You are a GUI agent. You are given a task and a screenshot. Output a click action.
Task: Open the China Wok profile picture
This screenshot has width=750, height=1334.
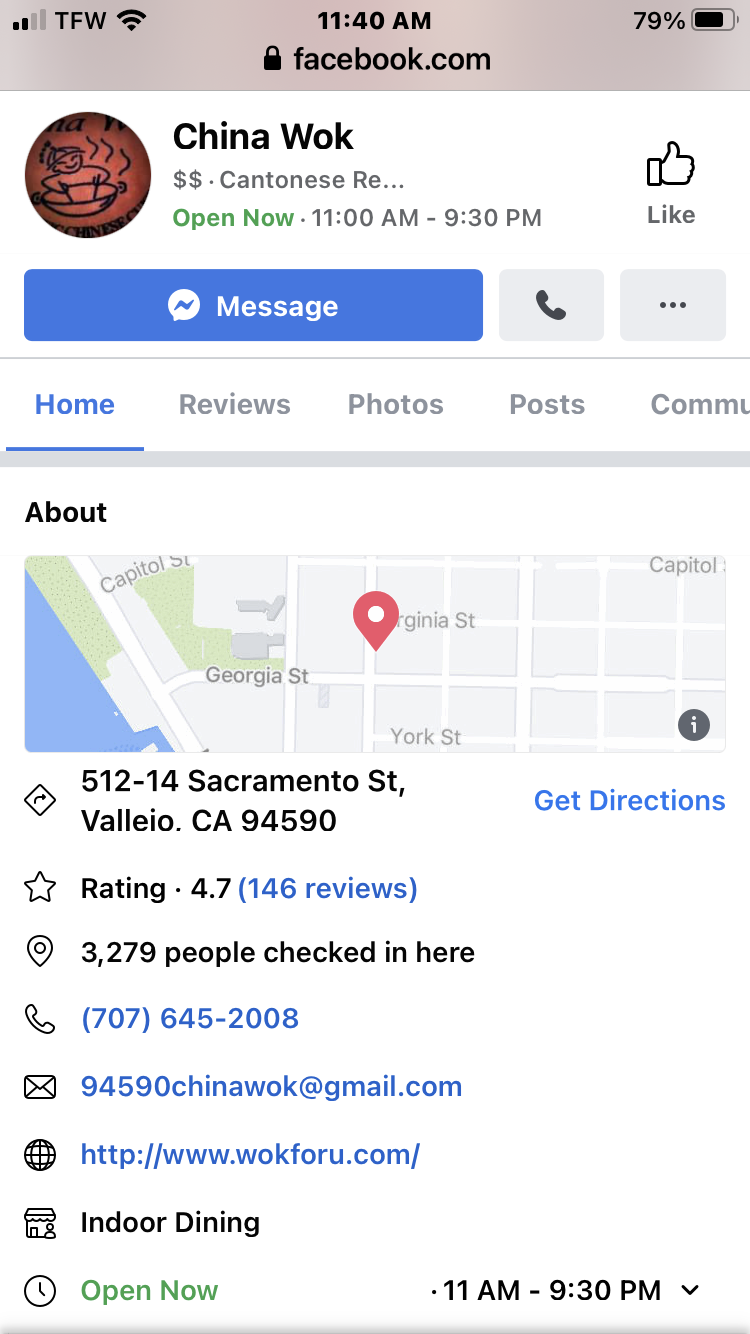[x=88, y=175]
